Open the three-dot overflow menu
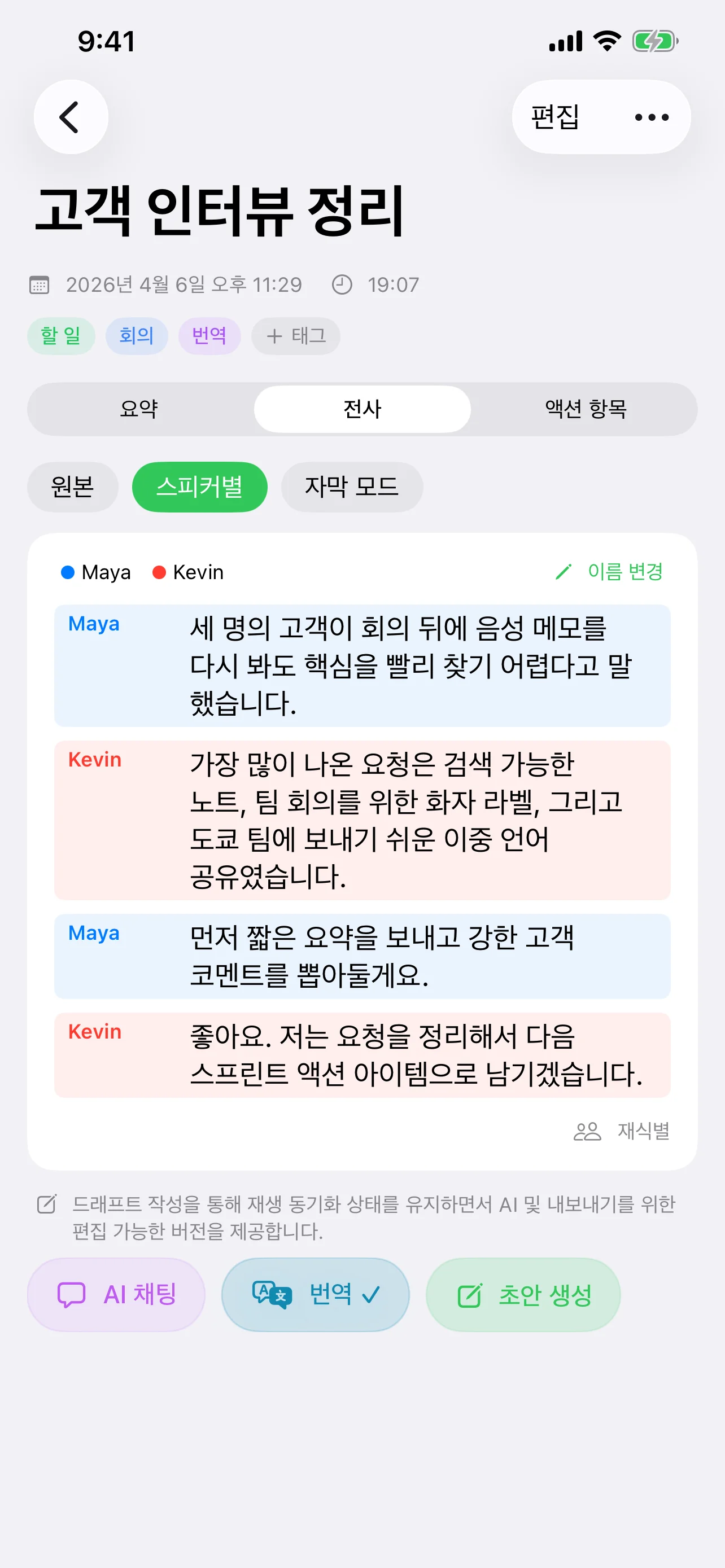The height and width of the screenshot is (1568, 725). tap(652, 117)
